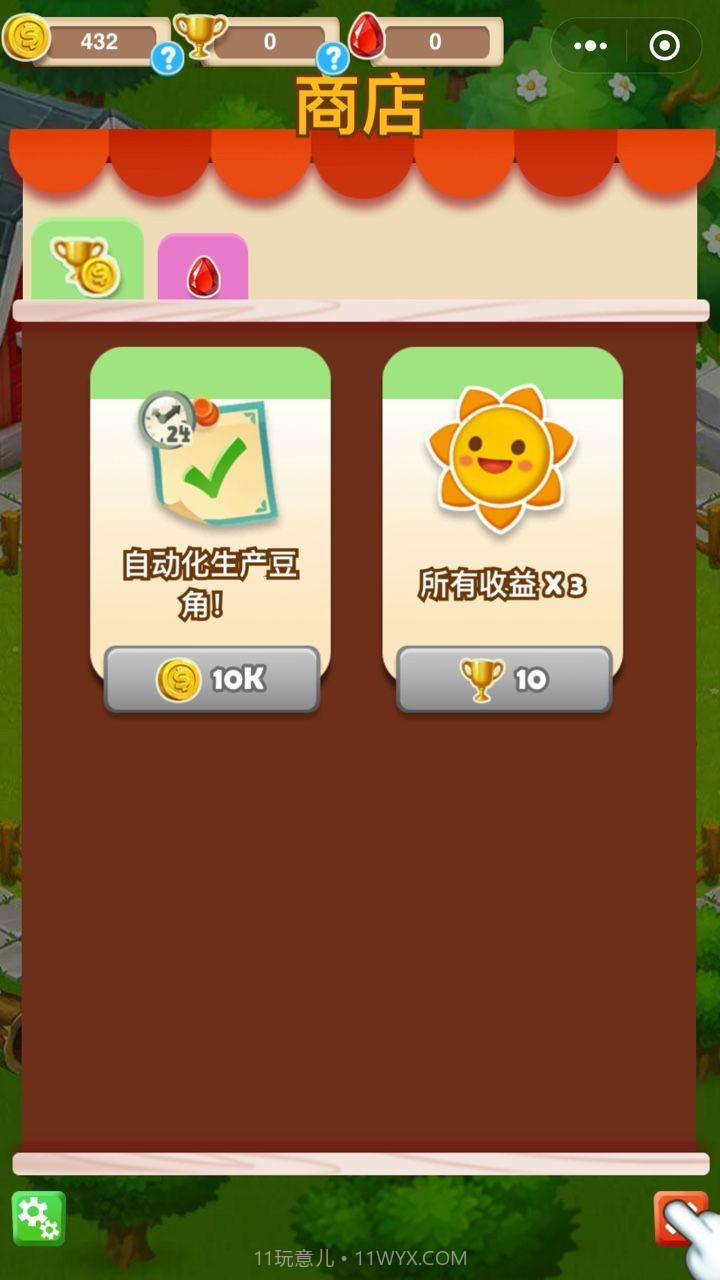Purchase the all-income x3 boost for 10 trophies
Image resolution: width=720 pixels, height=1280 pixels.
click(x=504, y=680)
